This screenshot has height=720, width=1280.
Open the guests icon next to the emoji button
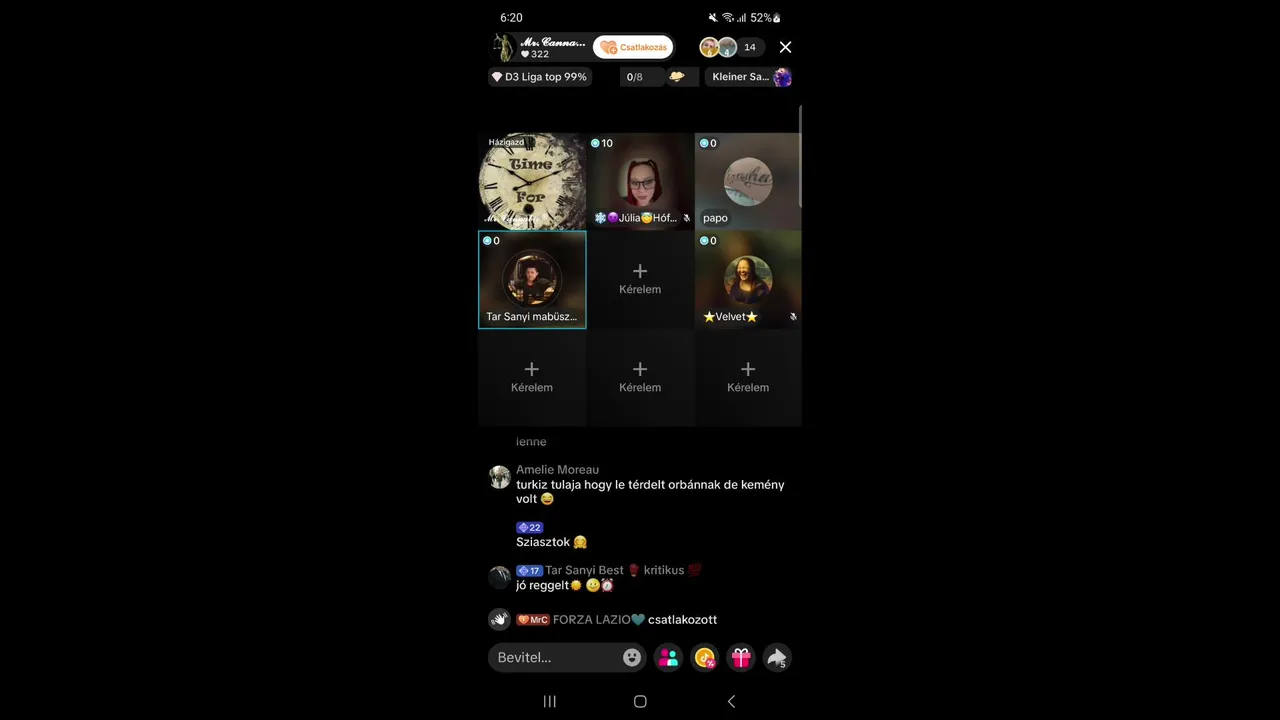coord(669,657)
